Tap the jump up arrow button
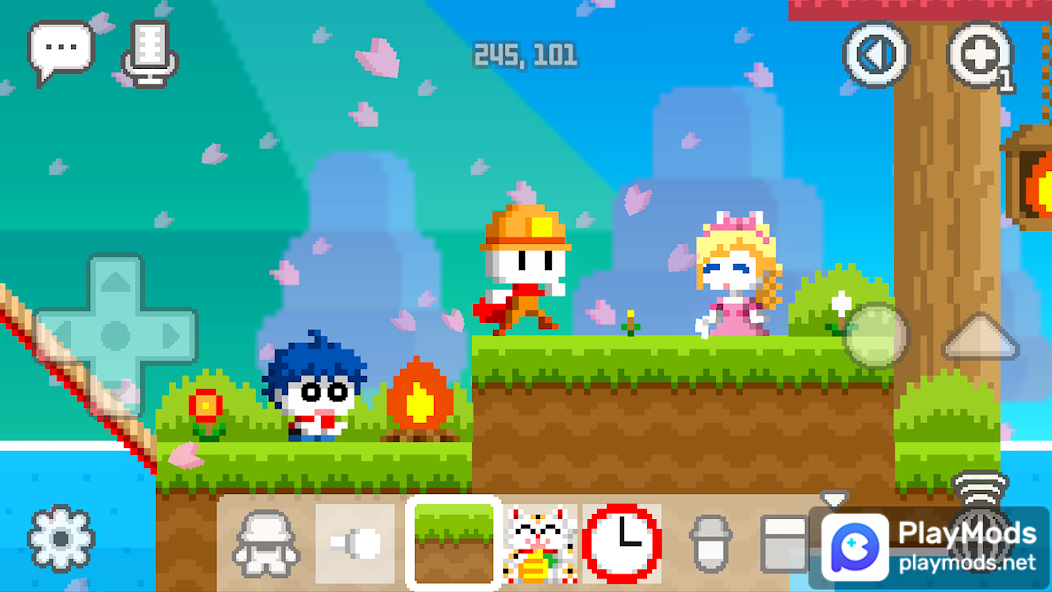The image size is (1052, 592). [980, 338]
